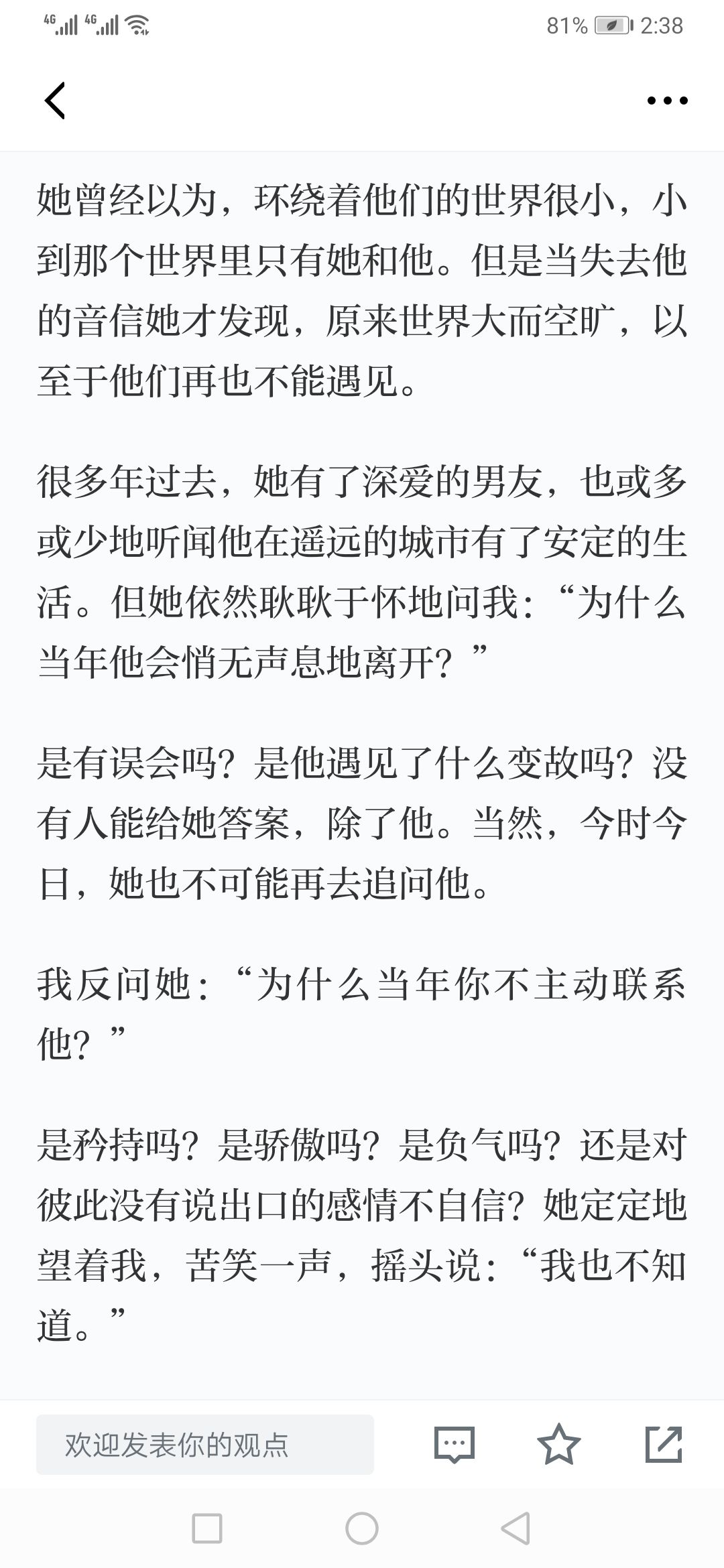The width and height of the screenshot is (724, 1568).
Task: Tap the 欢迎发表你的观点 comment field
Action: 204,1445
